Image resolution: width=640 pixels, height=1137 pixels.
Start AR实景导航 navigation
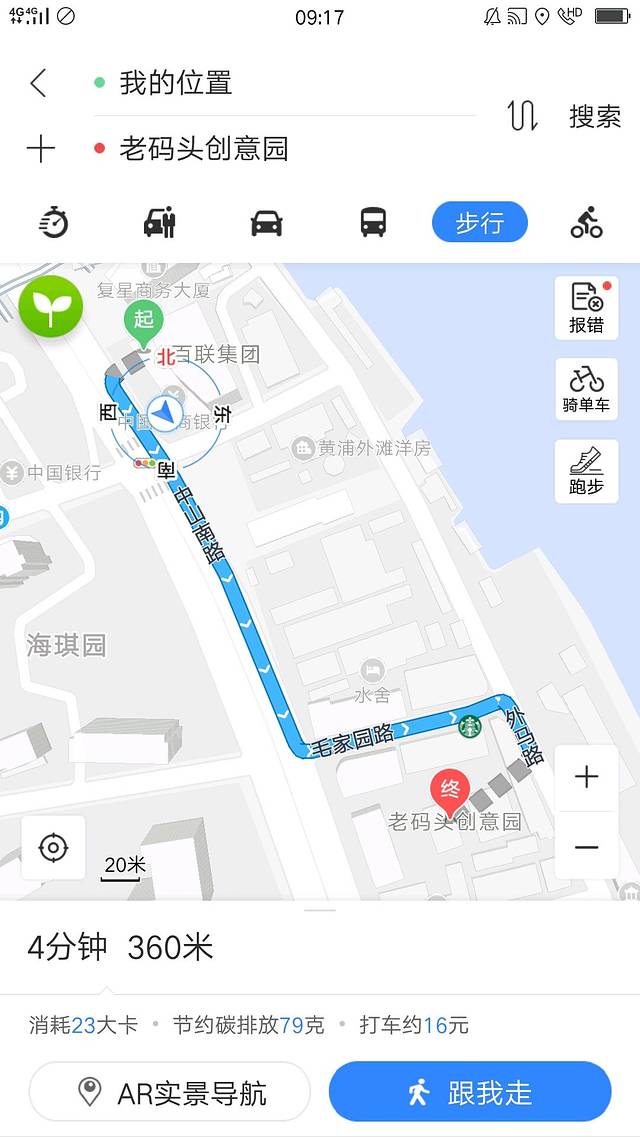170,1092
